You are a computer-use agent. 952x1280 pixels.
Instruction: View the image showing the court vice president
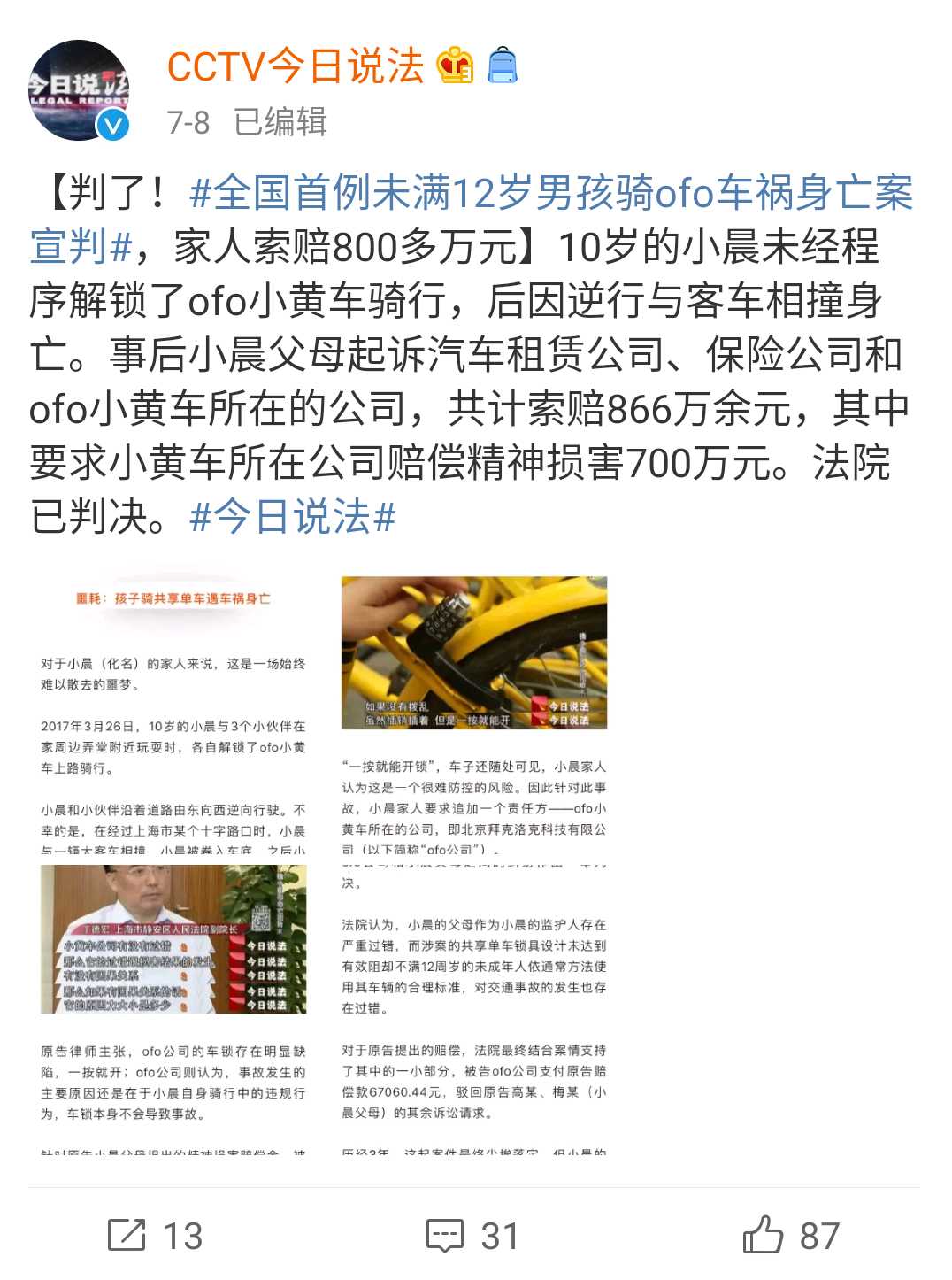(x=173, y=1009)
